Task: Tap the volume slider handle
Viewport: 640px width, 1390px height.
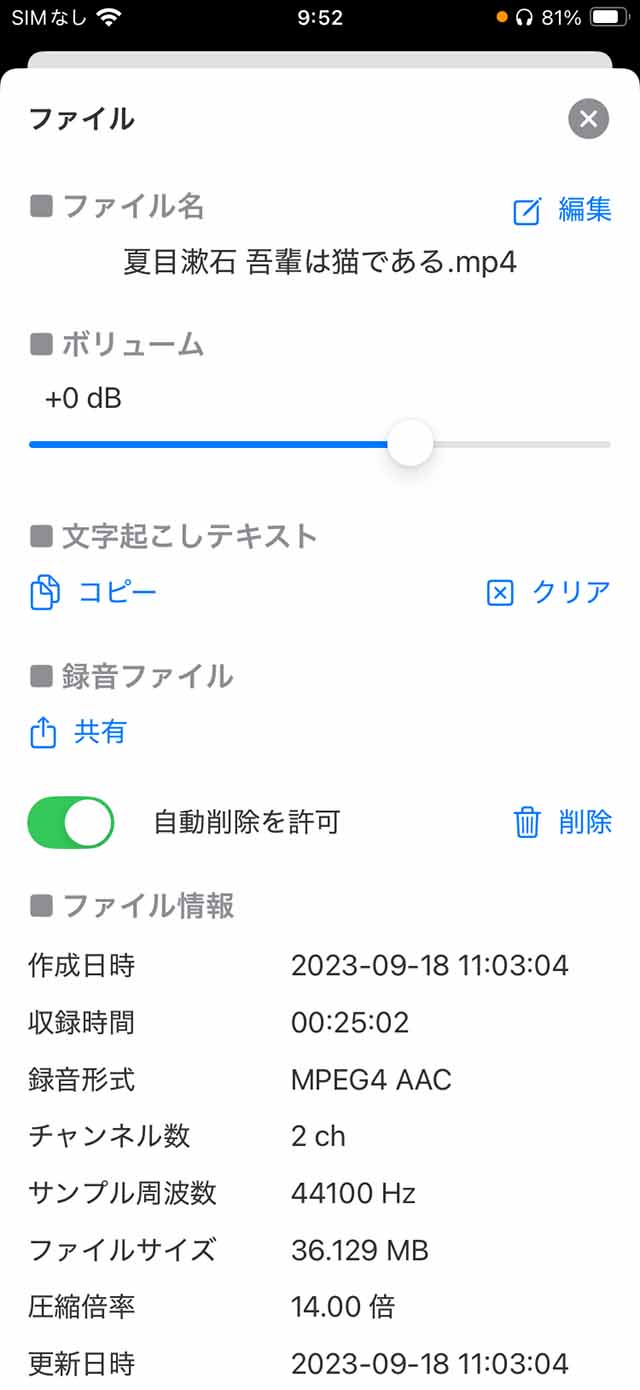Action: [x=409, y=444]
